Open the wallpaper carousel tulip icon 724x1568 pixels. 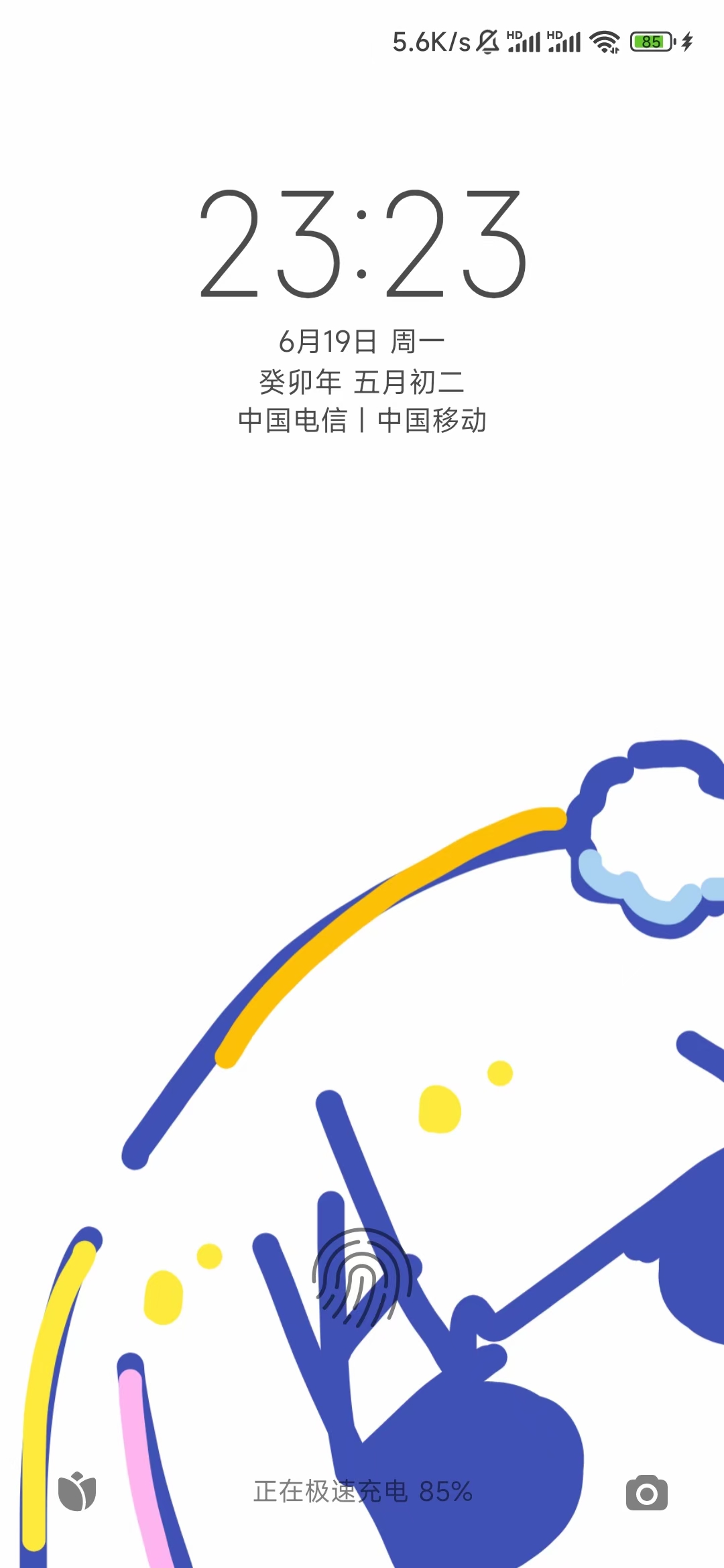point(77,1492)
